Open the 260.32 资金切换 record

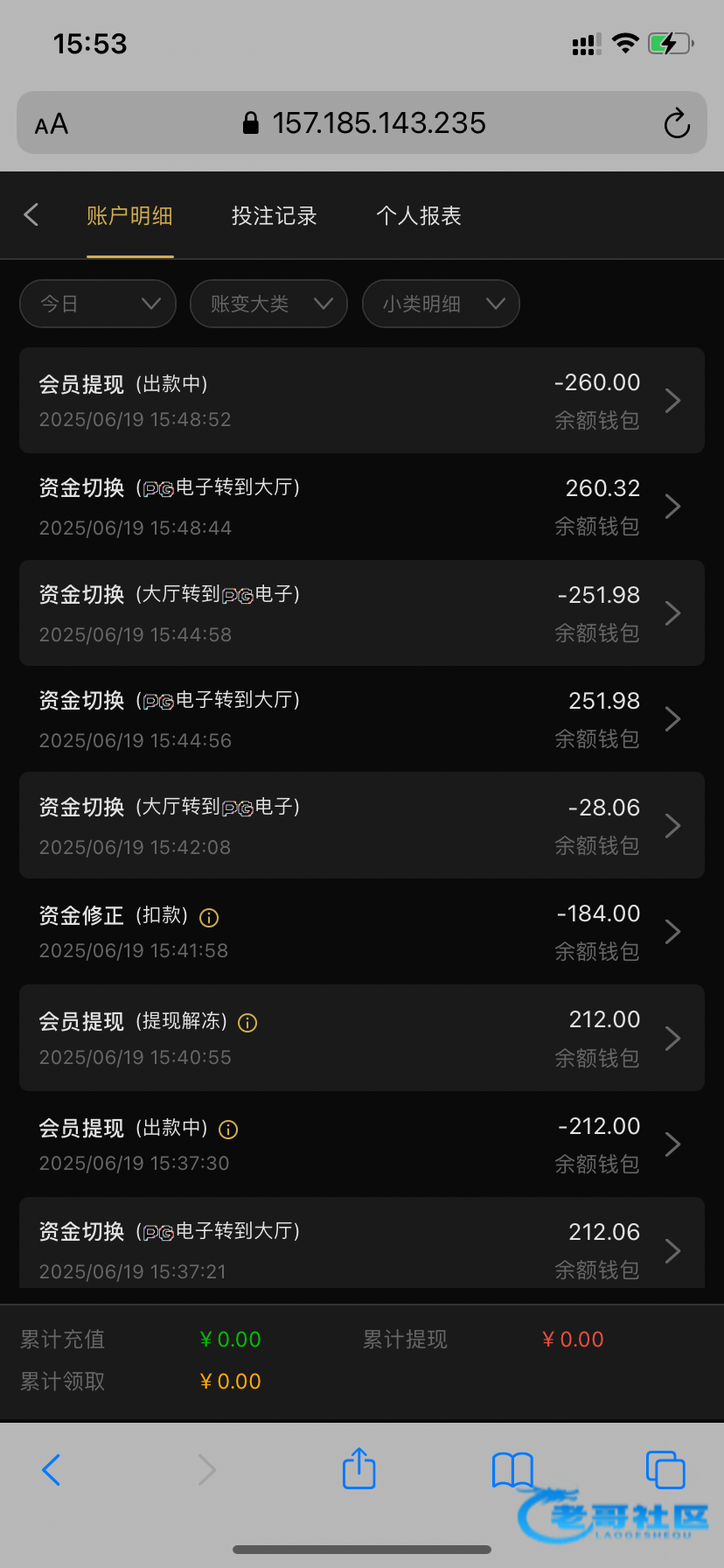pos(362,507)
